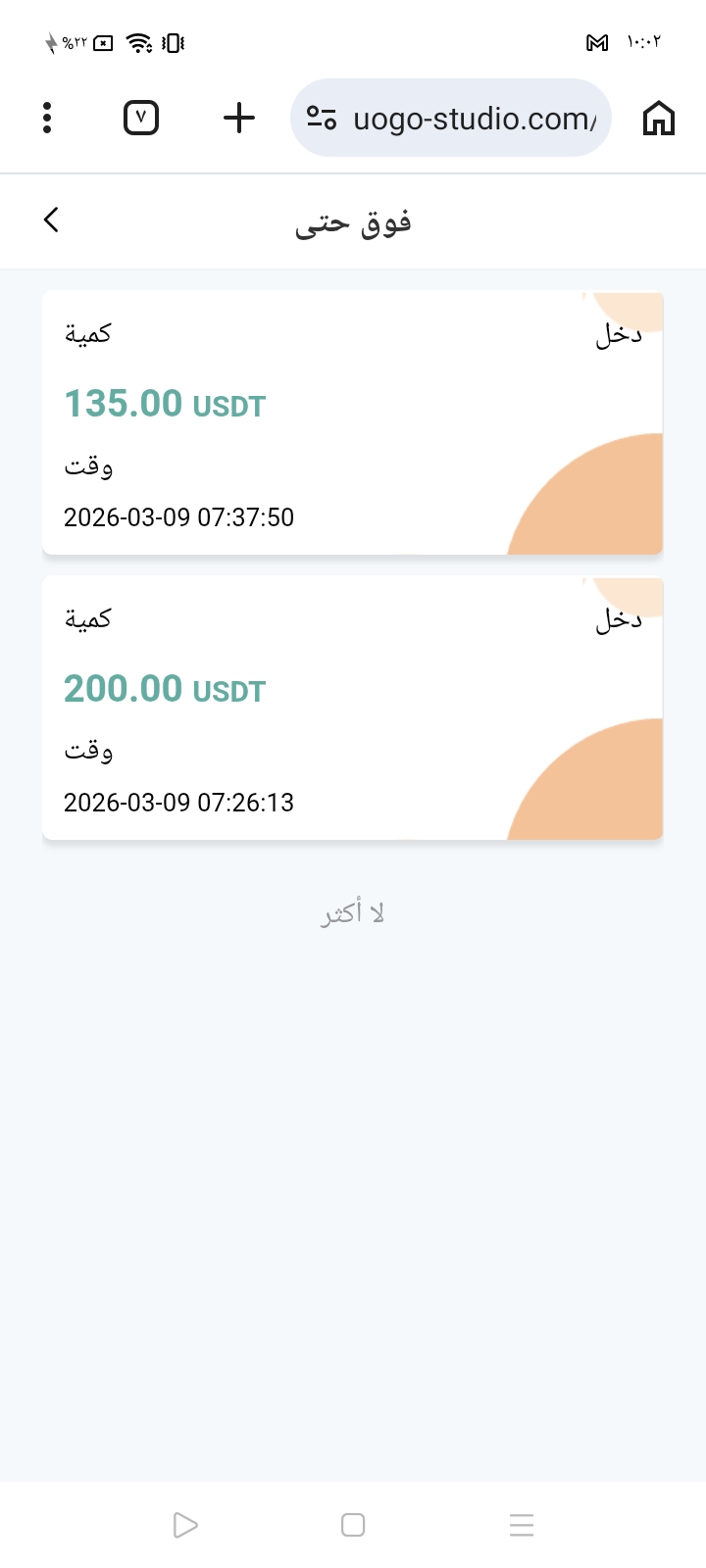Open the system recent apps view
The width and height of the screenshot is (706, 1568).
(522, 1525)
